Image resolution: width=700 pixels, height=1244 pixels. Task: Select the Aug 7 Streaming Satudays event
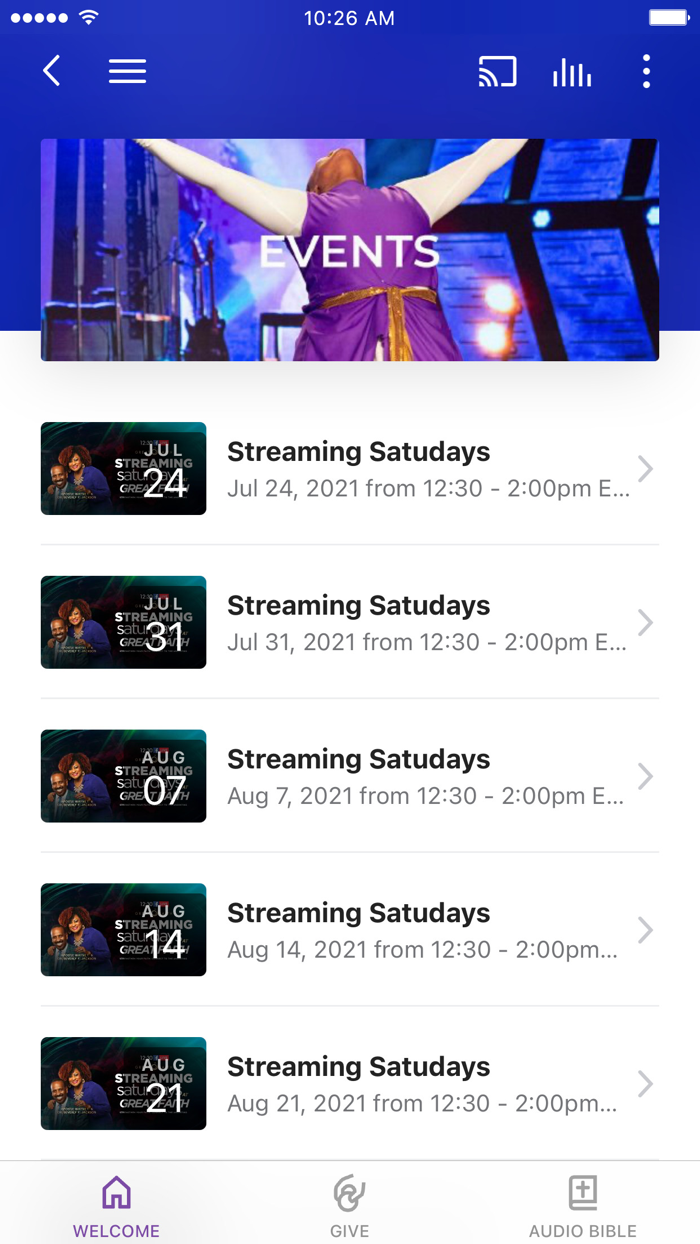(x=349, y=777)
